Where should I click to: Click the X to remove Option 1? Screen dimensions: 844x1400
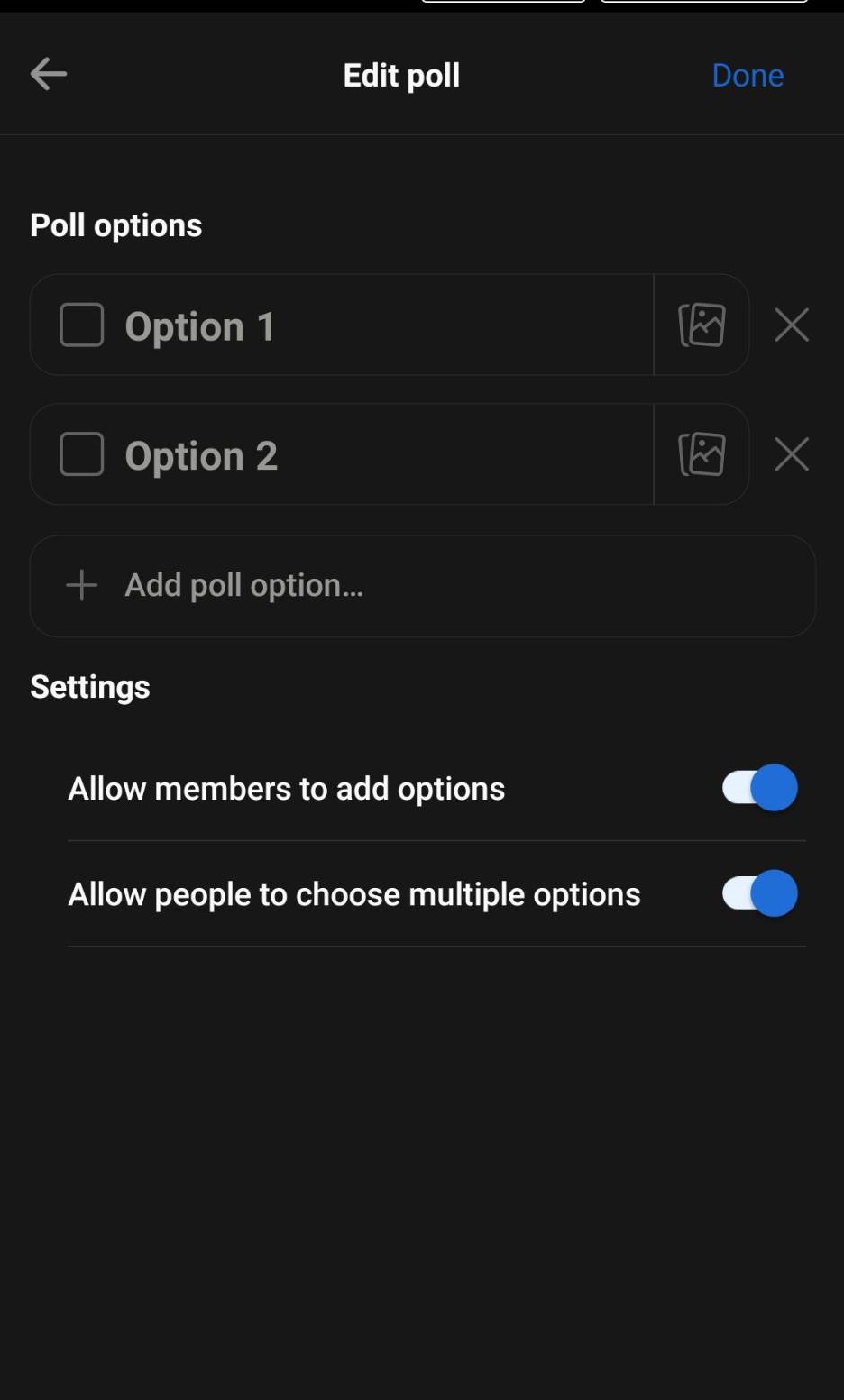click(x=791, y=325)
